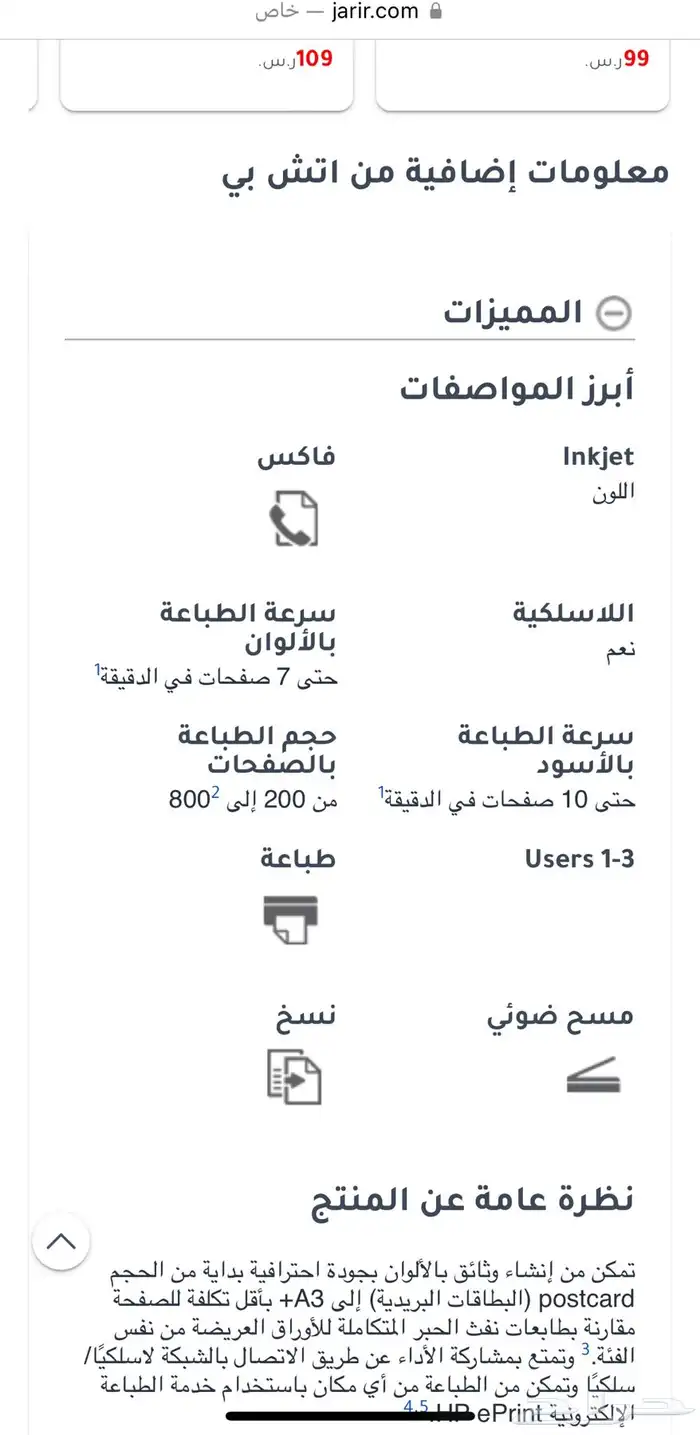Tap the scroll-to-top arrow button
This screenshot has width=700, height=1435.
[x=61, y=1241]
